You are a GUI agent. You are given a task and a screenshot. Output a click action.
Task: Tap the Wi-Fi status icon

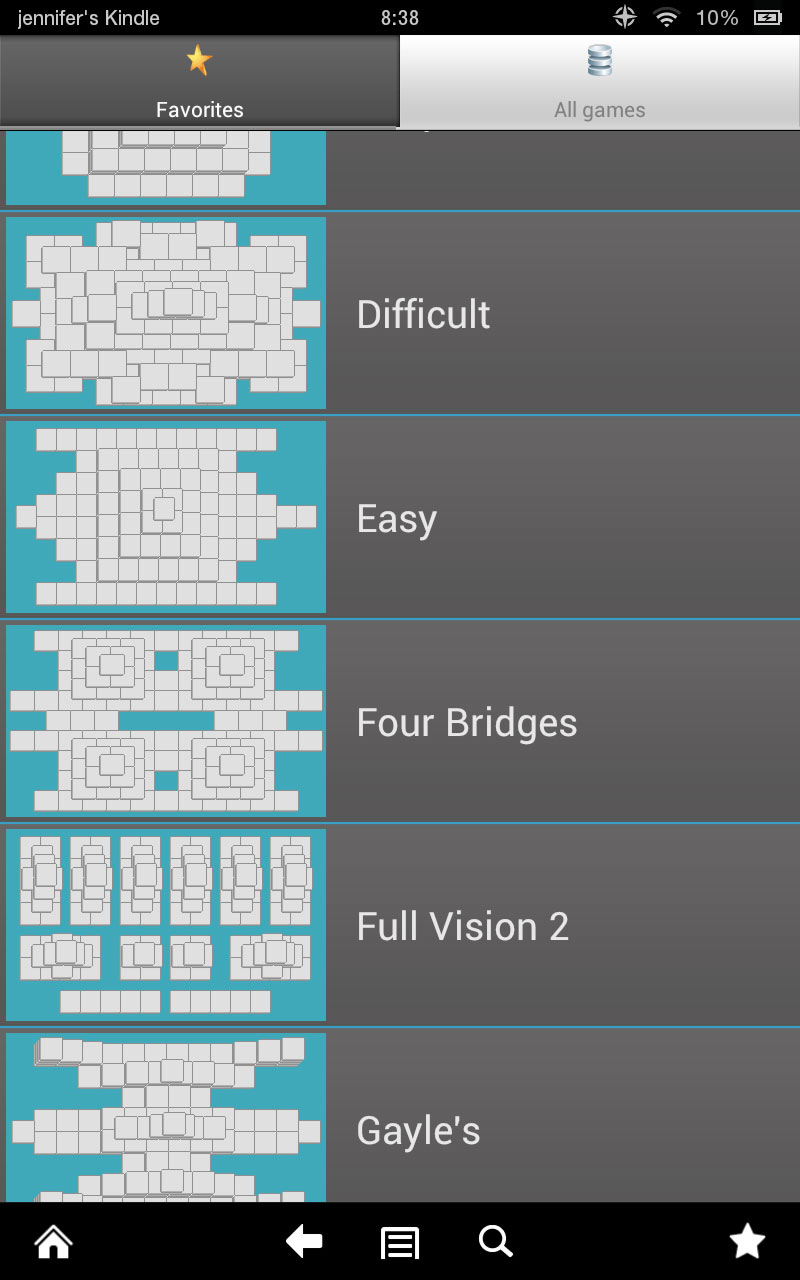(666, 17)
